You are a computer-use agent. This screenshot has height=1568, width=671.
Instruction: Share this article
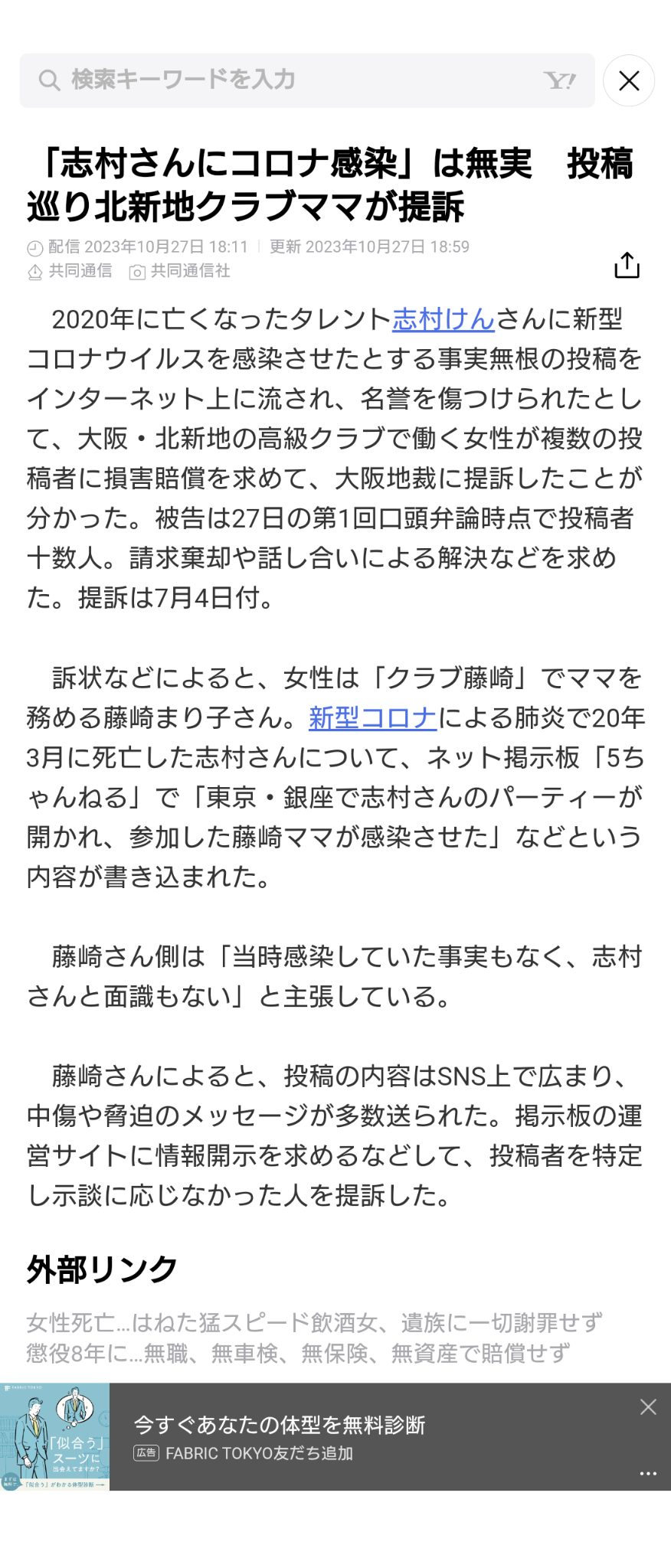point(627,265)
